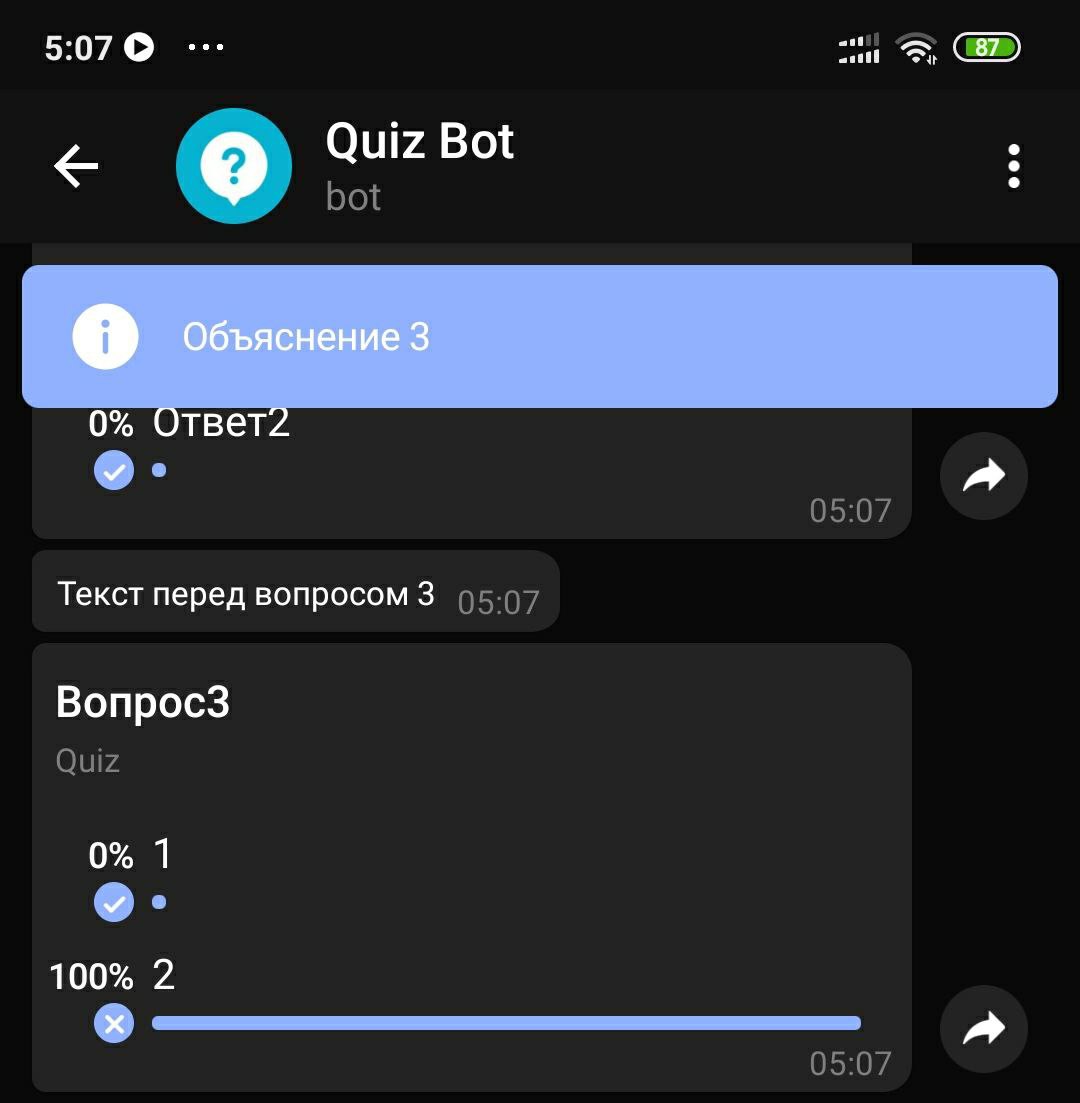Dismiss the Объяснение 3 explanation banner
The height and width of the screenshot is (1103, 1080).
point(540,336)
